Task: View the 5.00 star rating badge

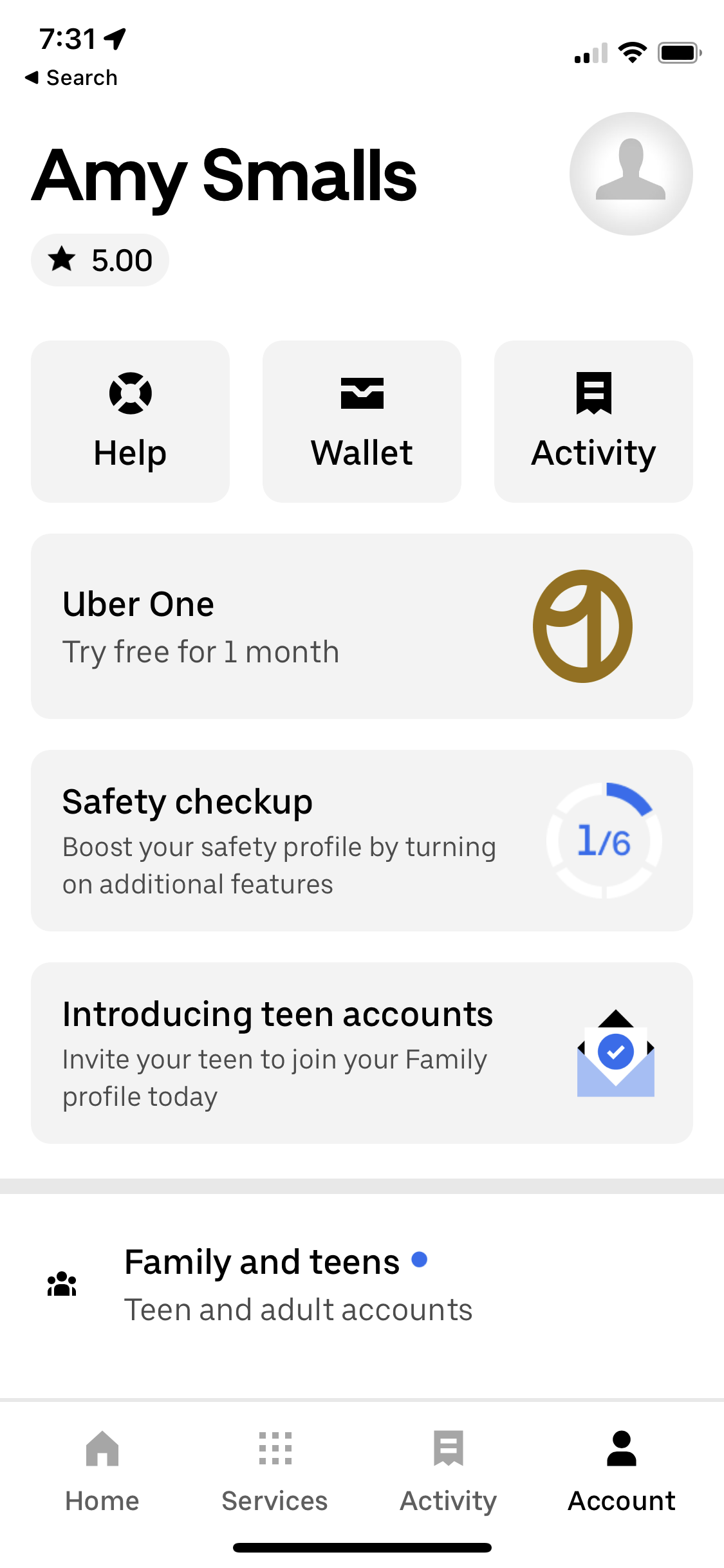Action: (100, 259)
